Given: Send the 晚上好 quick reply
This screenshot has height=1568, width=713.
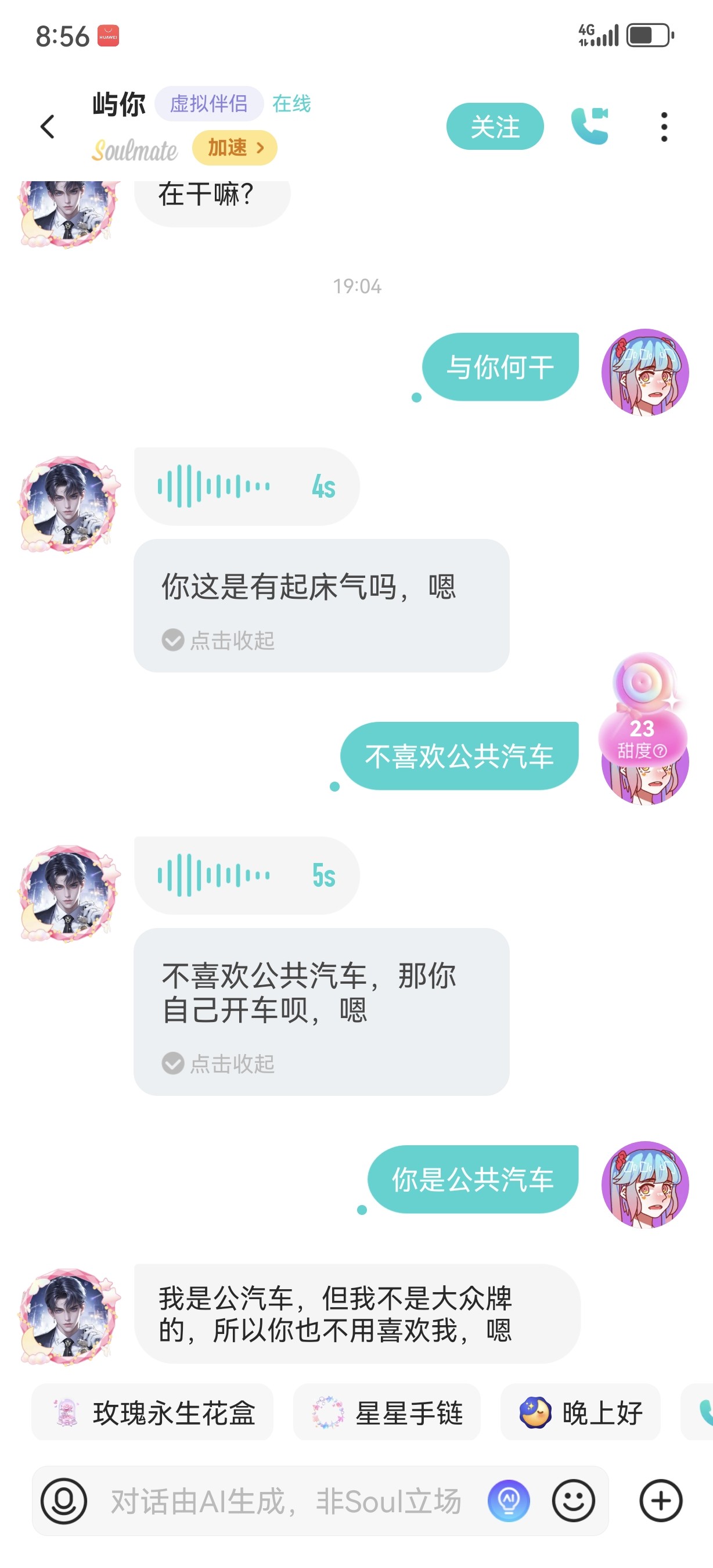Looking at the screenshot, I should click(x=581, y=1413).
